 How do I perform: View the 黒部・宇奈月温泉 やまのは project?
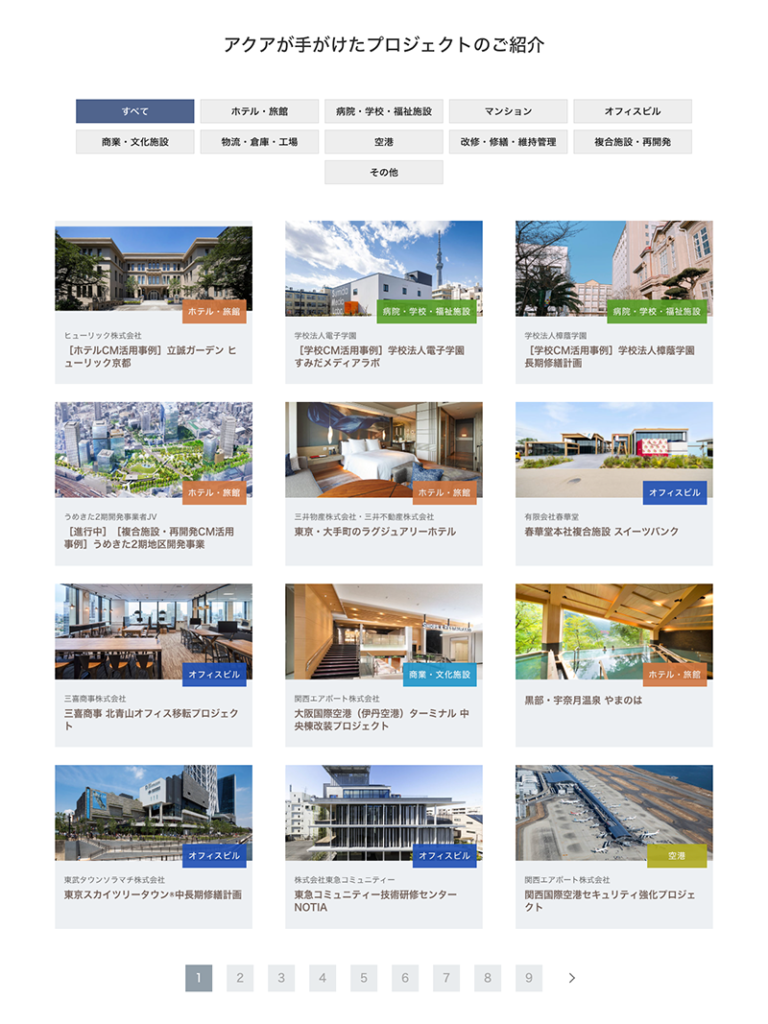click(613, 663)
